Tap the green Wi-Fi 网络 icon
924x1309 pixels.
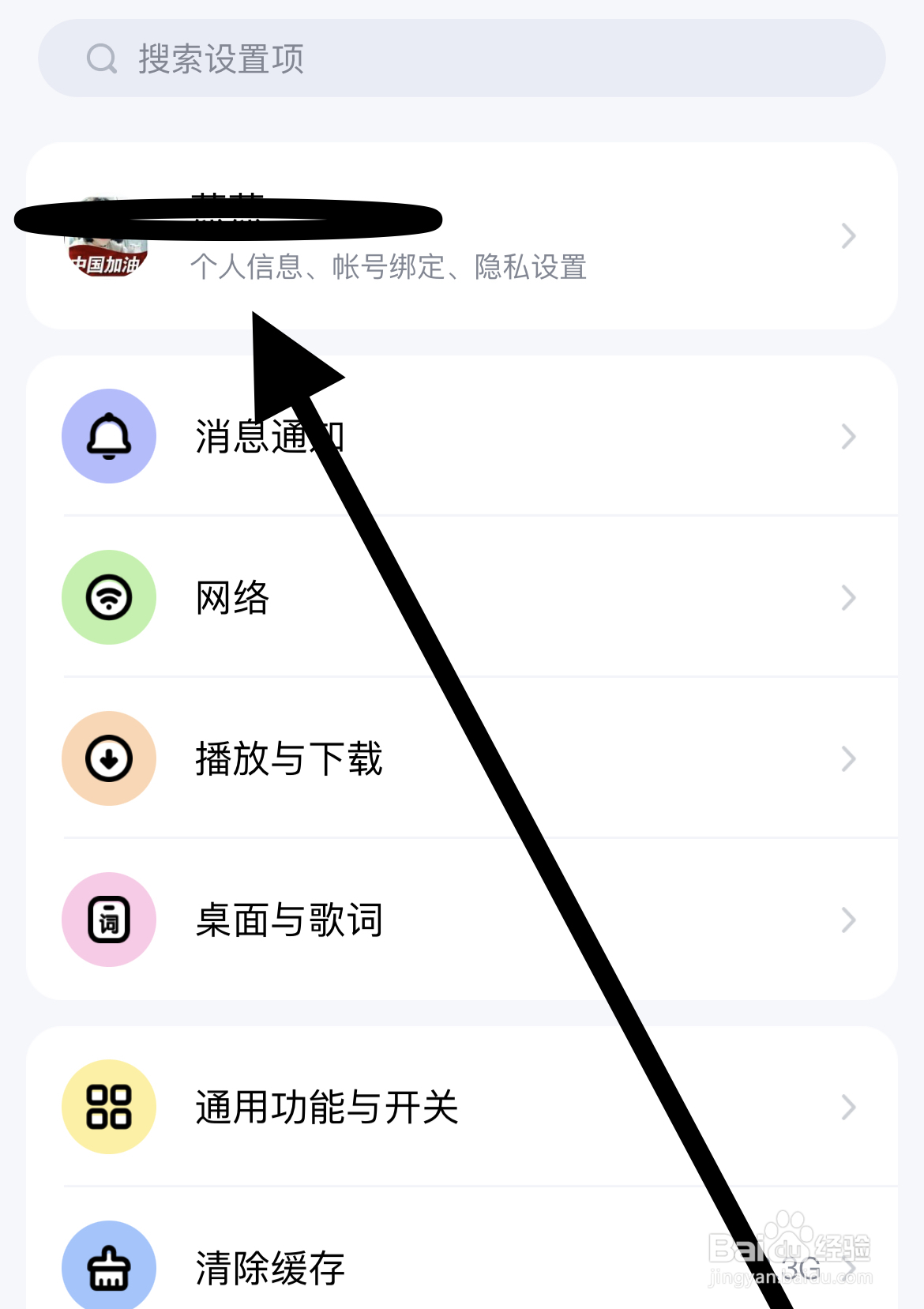[108, 597]
